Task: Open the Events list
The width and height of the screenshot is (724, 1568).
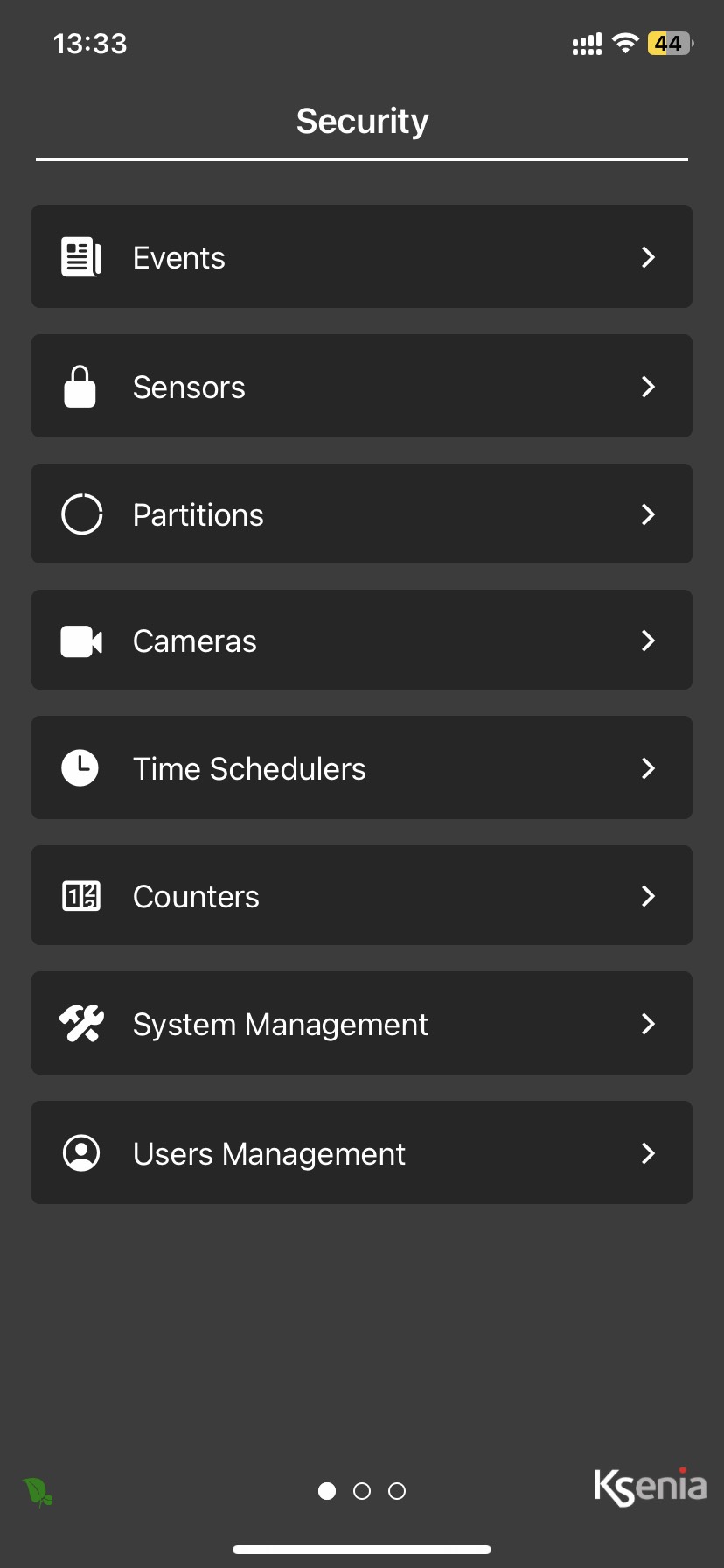Action: (x=362, y=256)
